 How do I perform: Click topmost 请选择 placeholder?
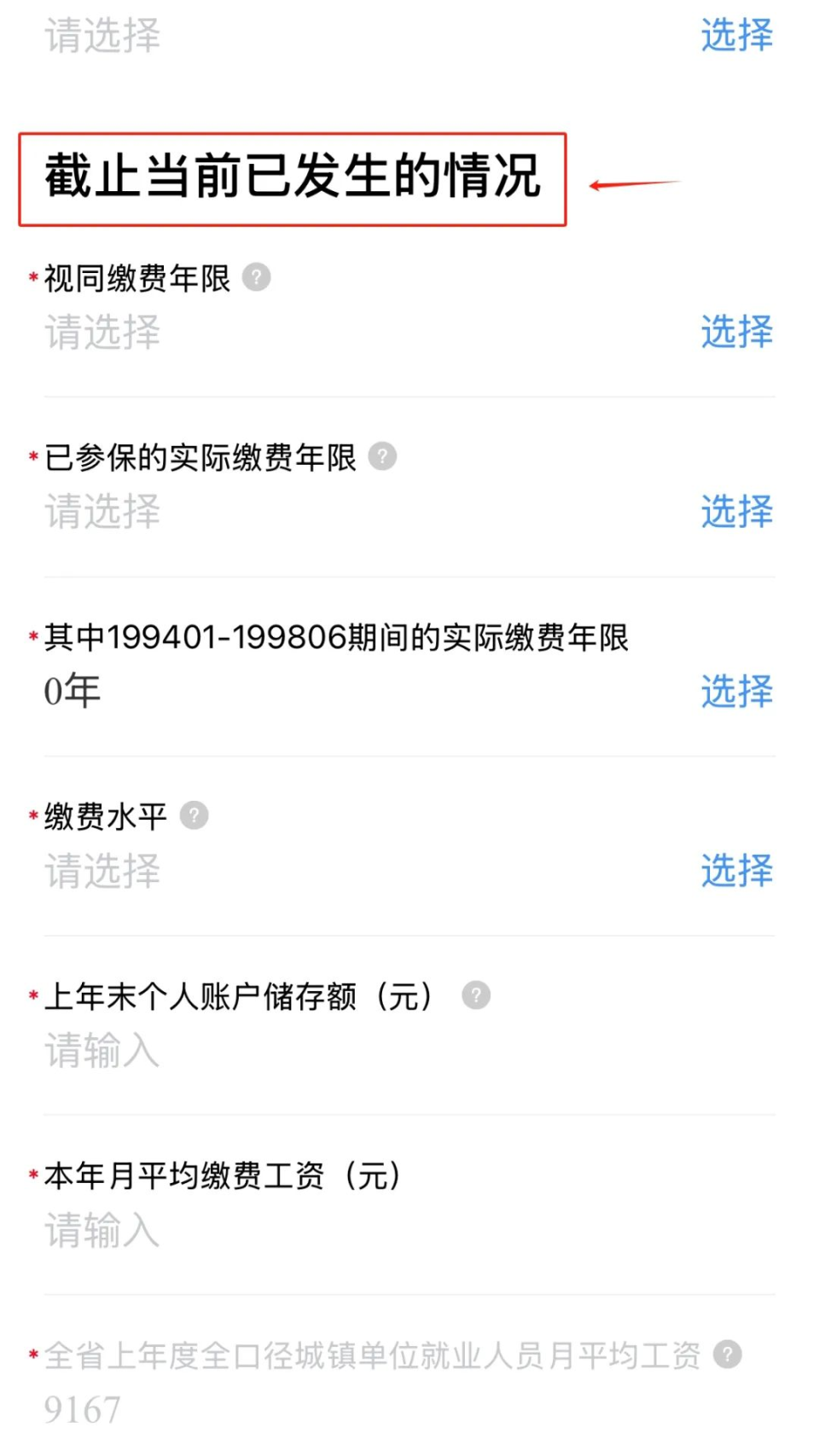[102, 36]
